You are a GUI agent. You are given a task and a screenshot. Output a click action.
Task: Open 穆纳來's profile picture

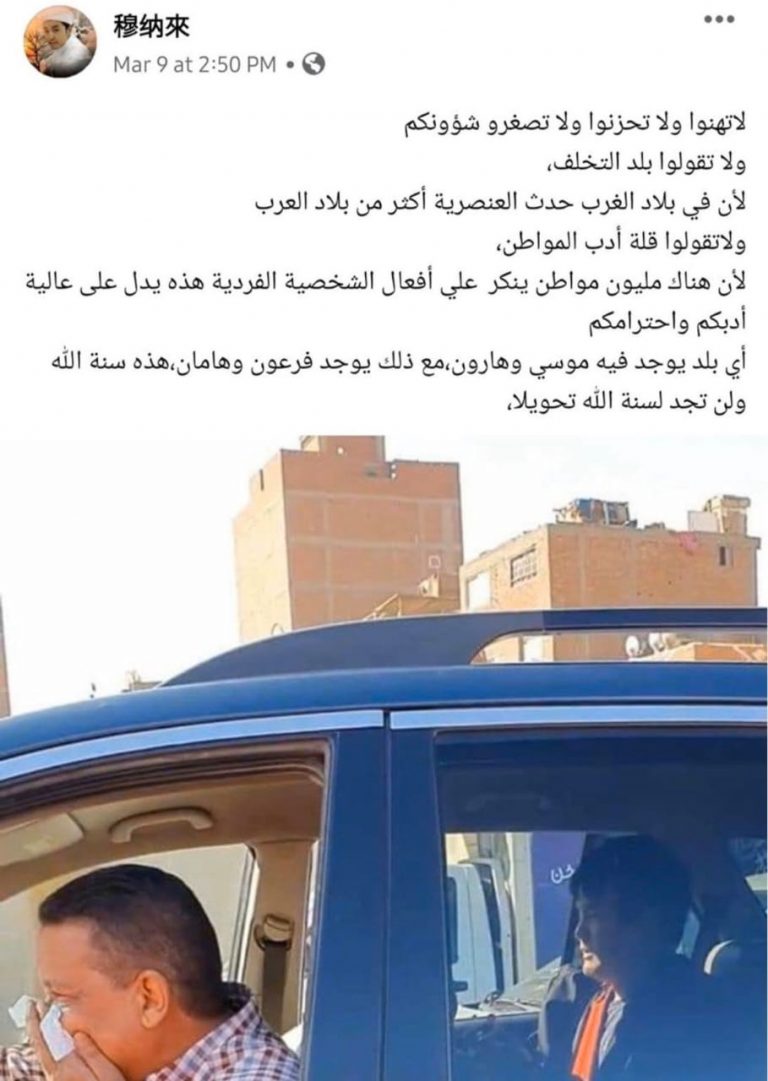pos(60,41)
